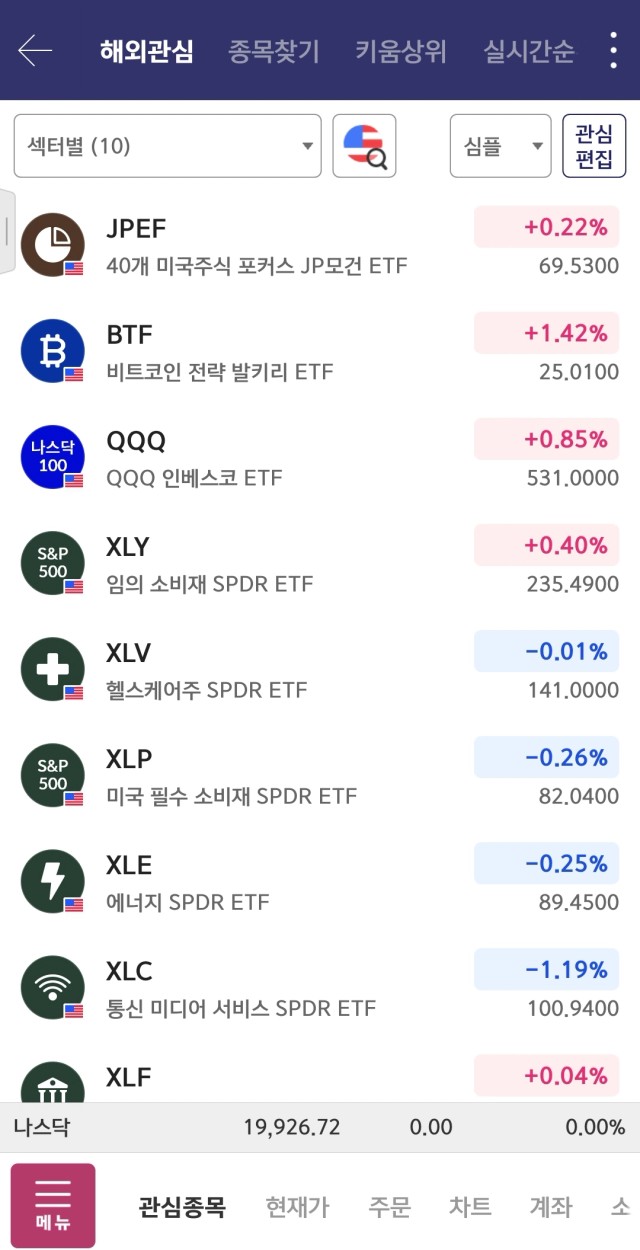Go to the 주문 tab
Viewport: 640px width, 1250px height.
coord(390,1207)
